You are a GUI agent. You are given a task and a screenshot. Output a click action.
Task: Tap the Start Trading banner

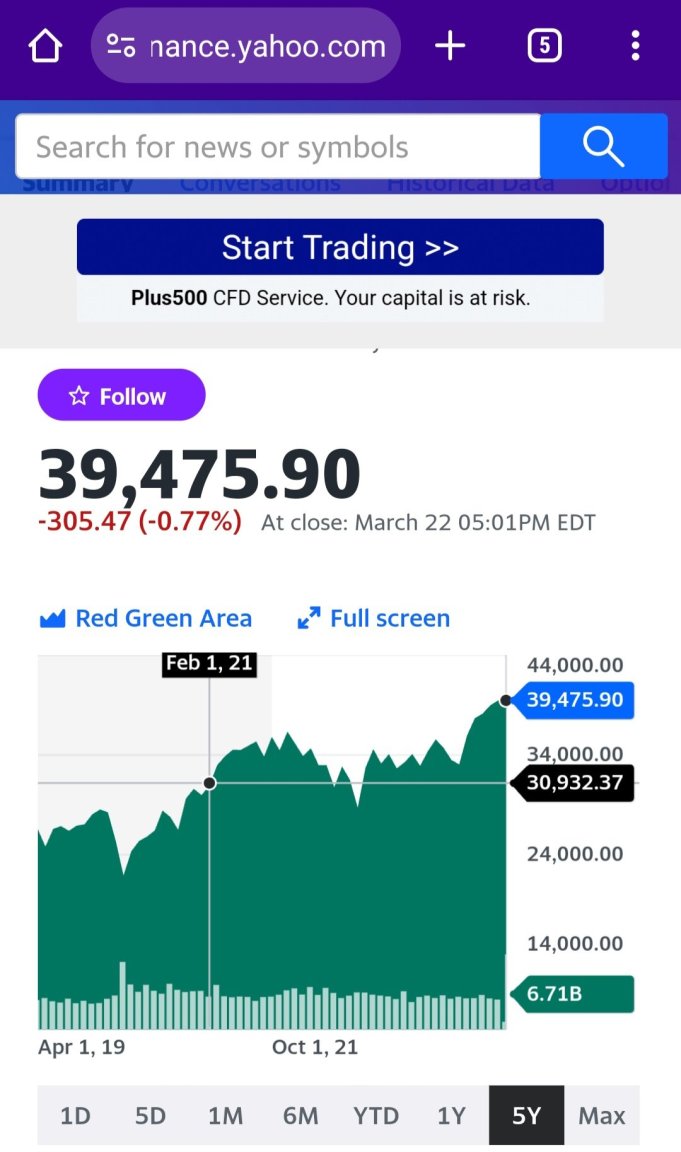340,247
